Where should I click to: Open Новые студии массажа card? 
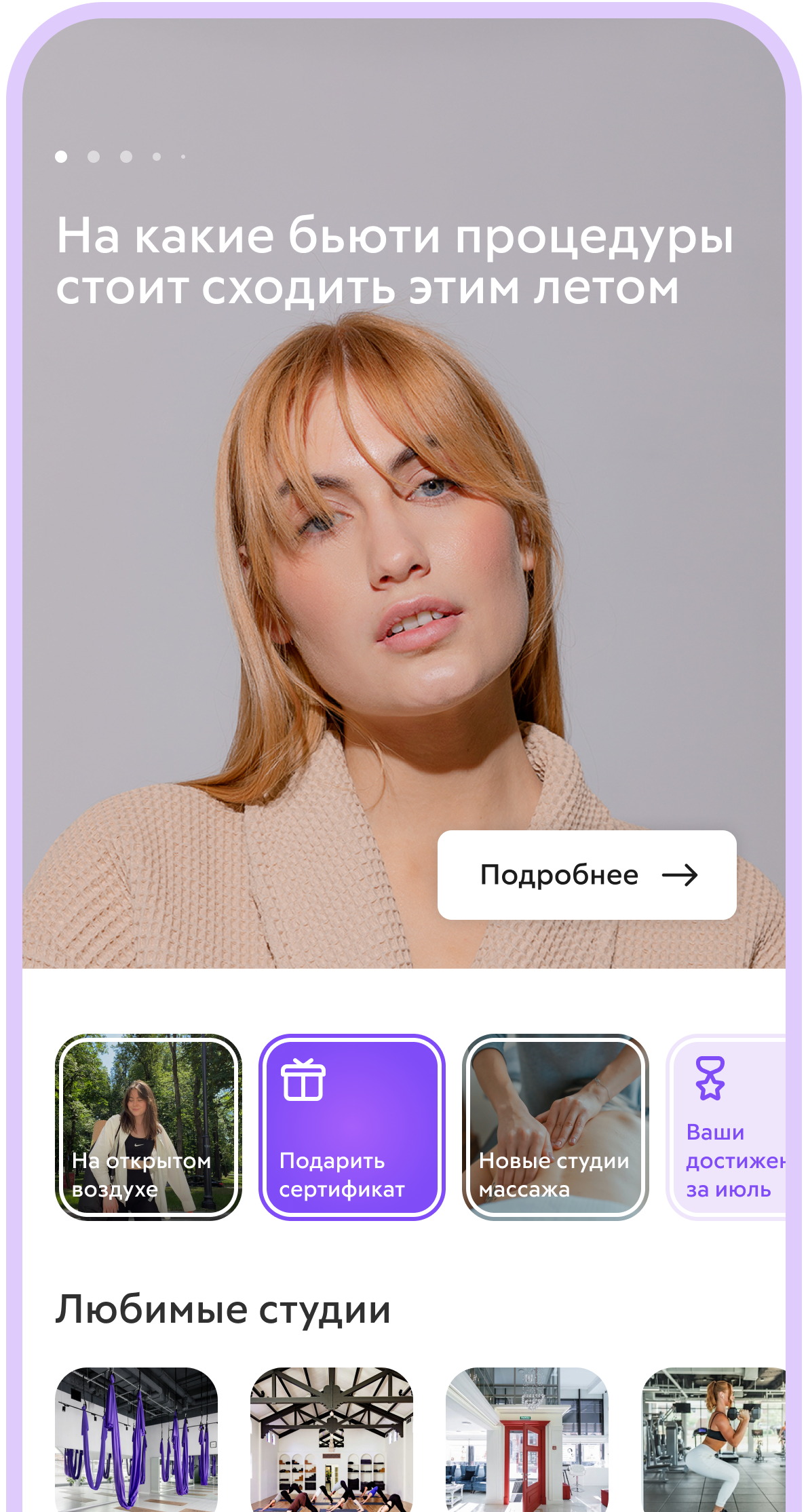point(555,1127)
